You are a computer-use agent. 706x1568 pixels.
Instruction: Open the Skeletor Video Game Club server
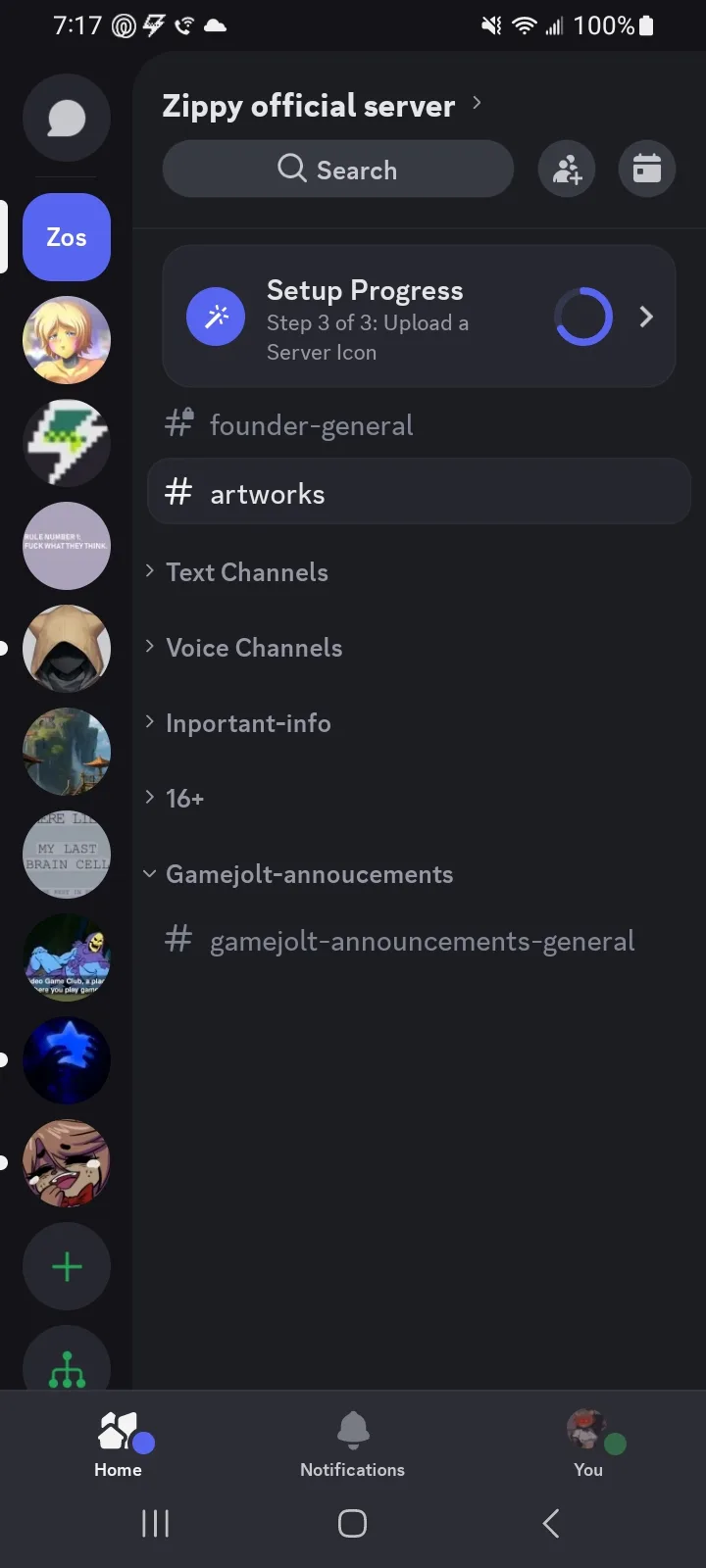click(67, 957)
